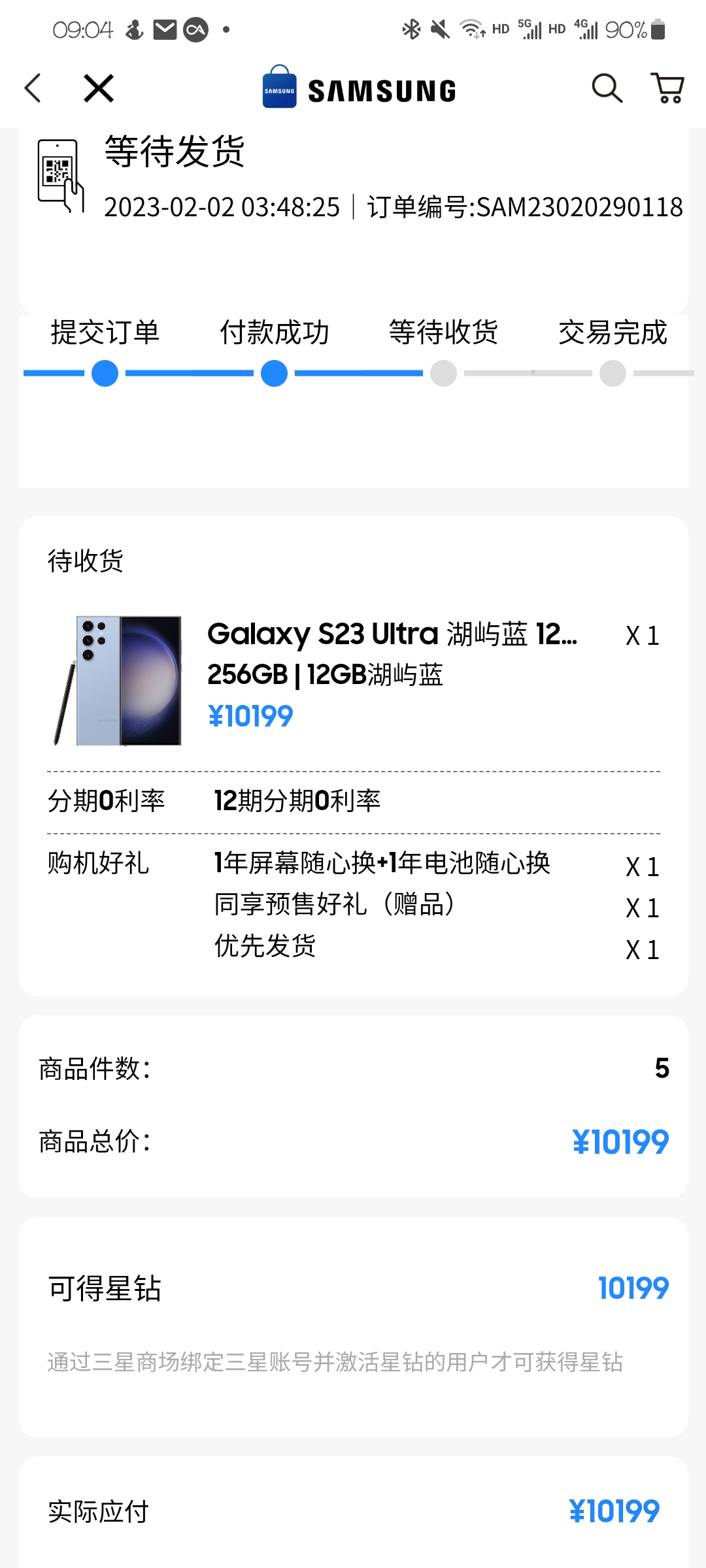Select the 提交订单 progress step

(x=105, y=333)
